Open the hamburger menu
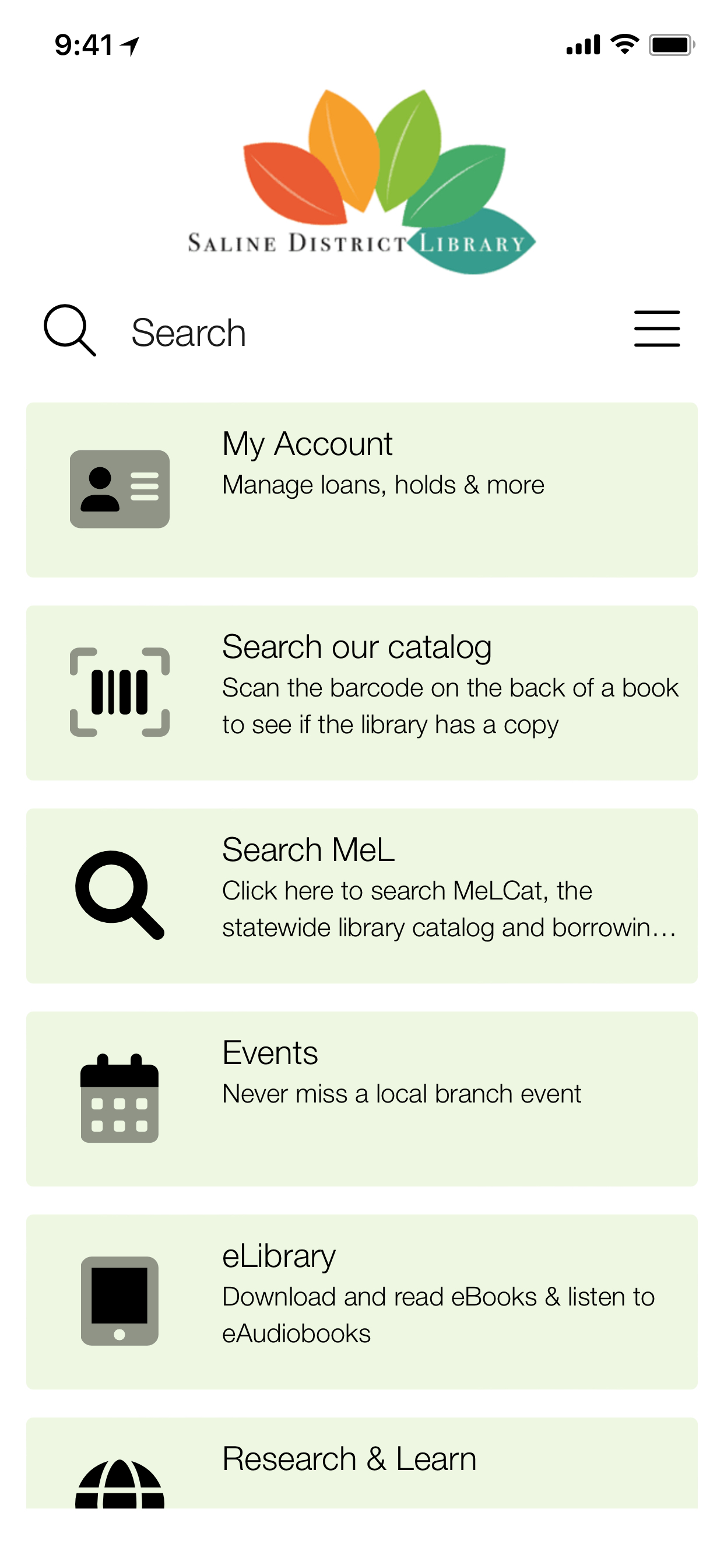This screenshot has width=724, height=1568. point(656,328)
